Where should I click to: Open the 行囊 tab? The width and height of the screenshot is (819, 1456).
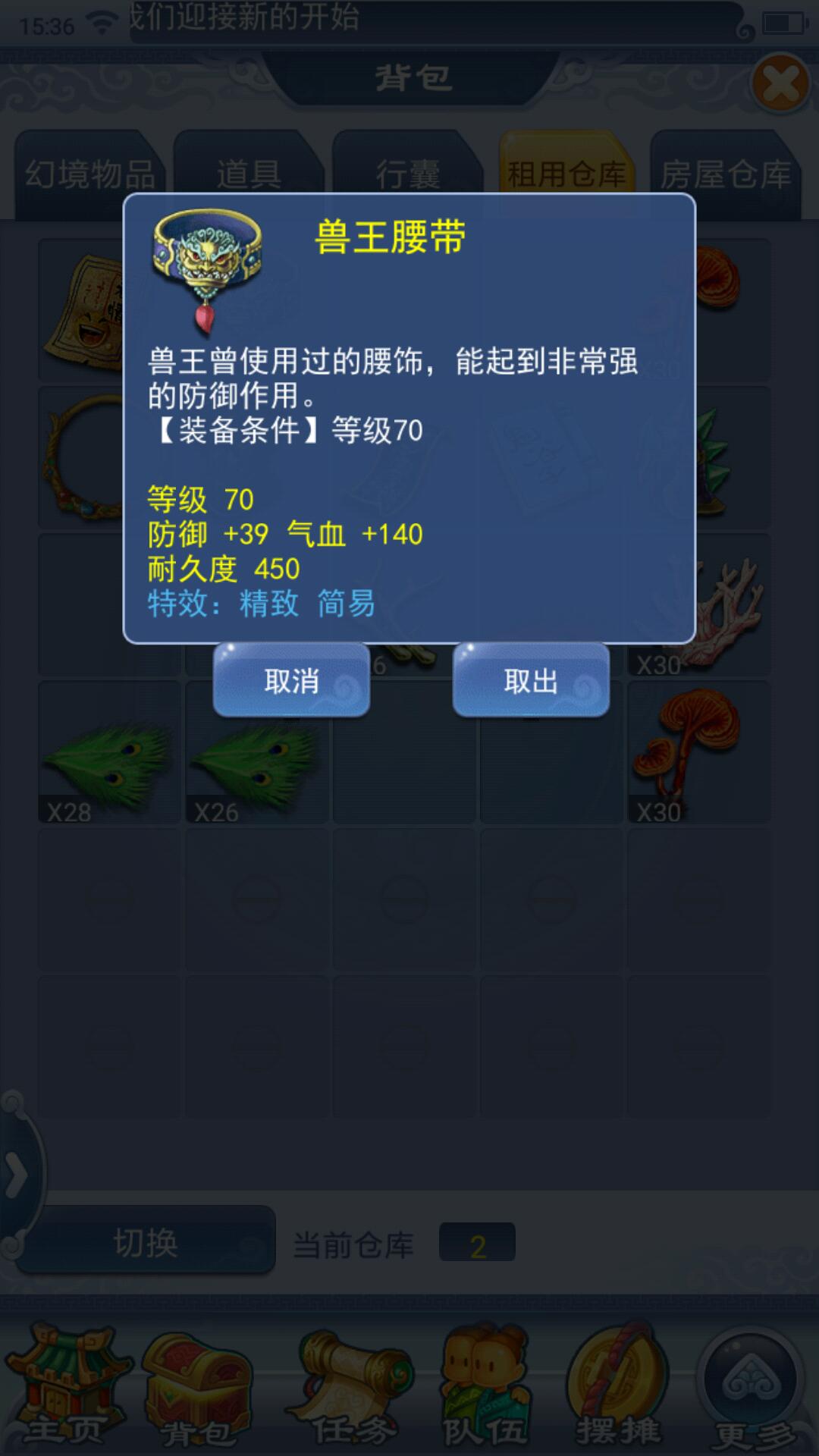click(x=407, y=174)
